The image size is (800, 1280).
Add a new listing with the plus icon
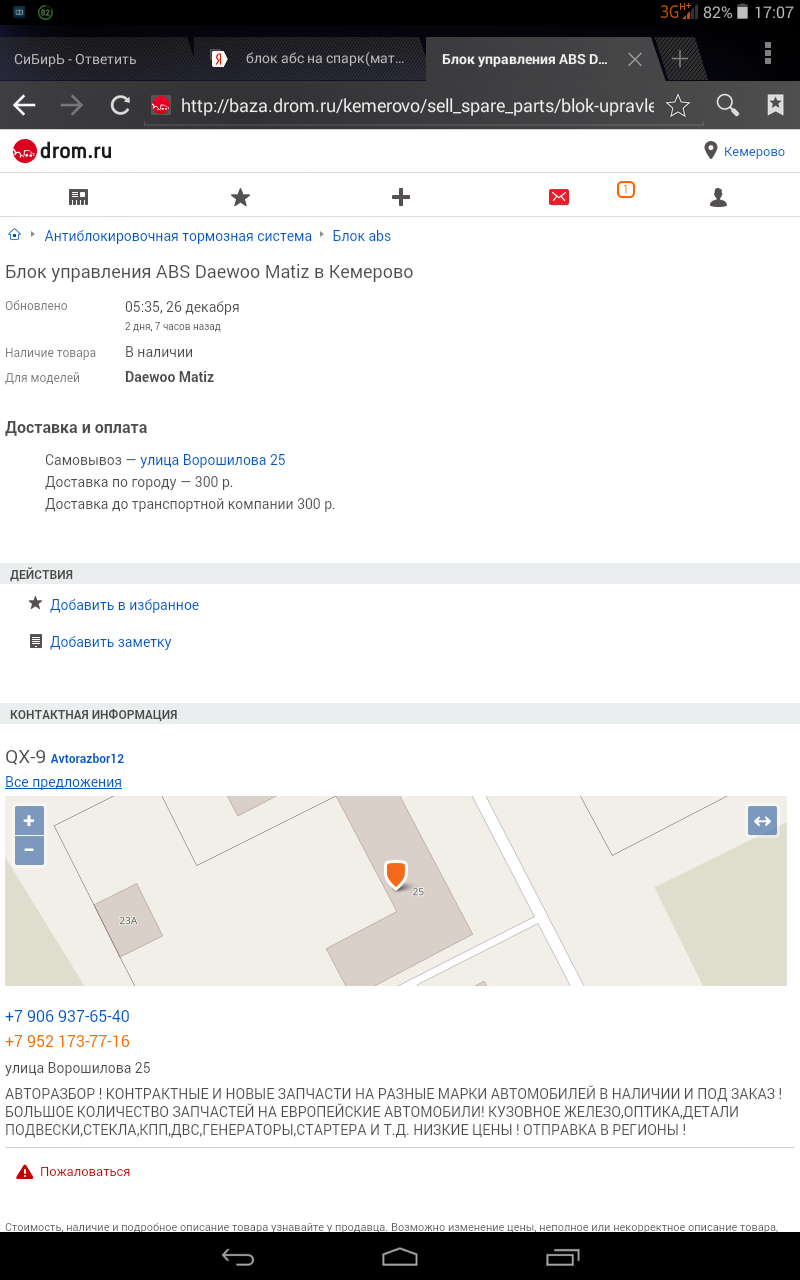pyautogui.click(x=400, y=196)
